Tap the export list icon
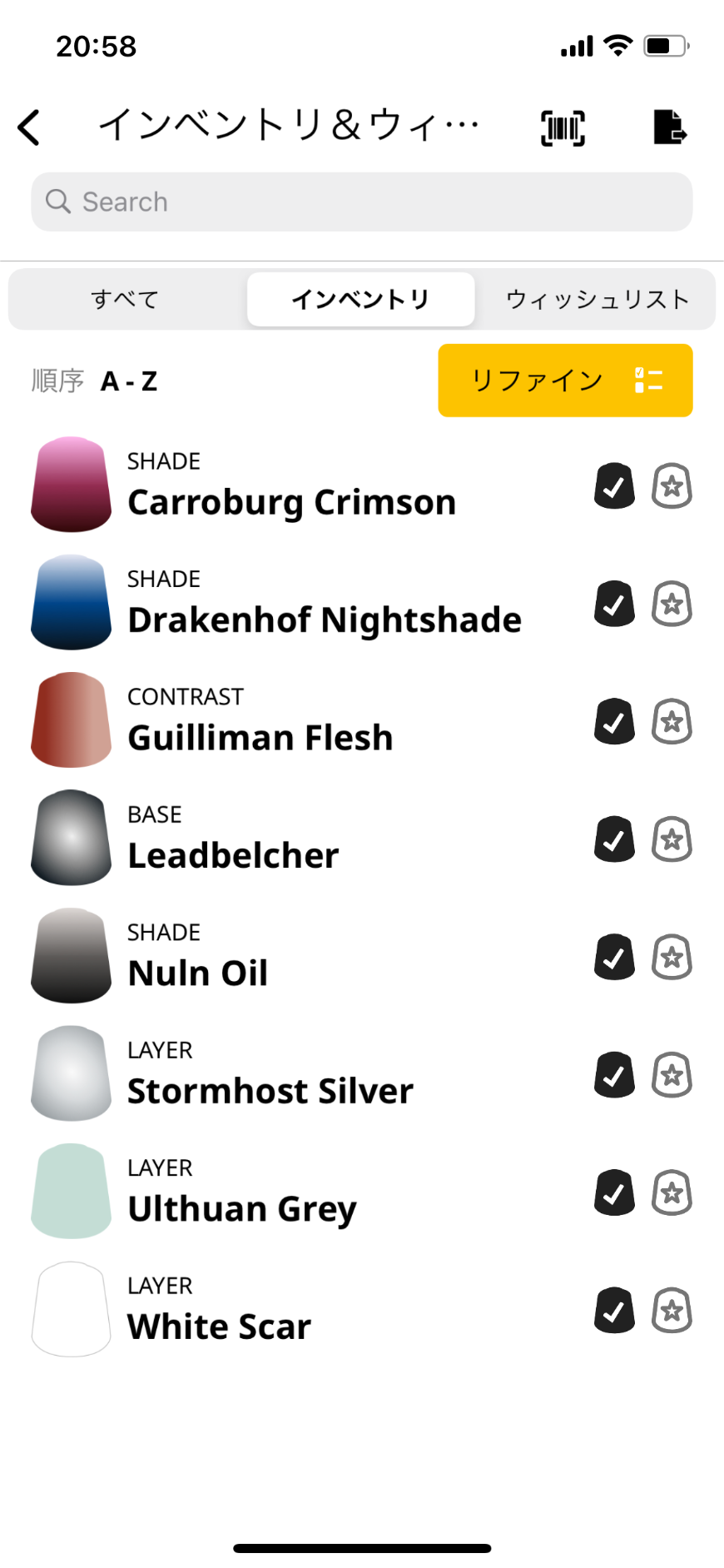Screen dimensions: 724x1568 [669, 127]
